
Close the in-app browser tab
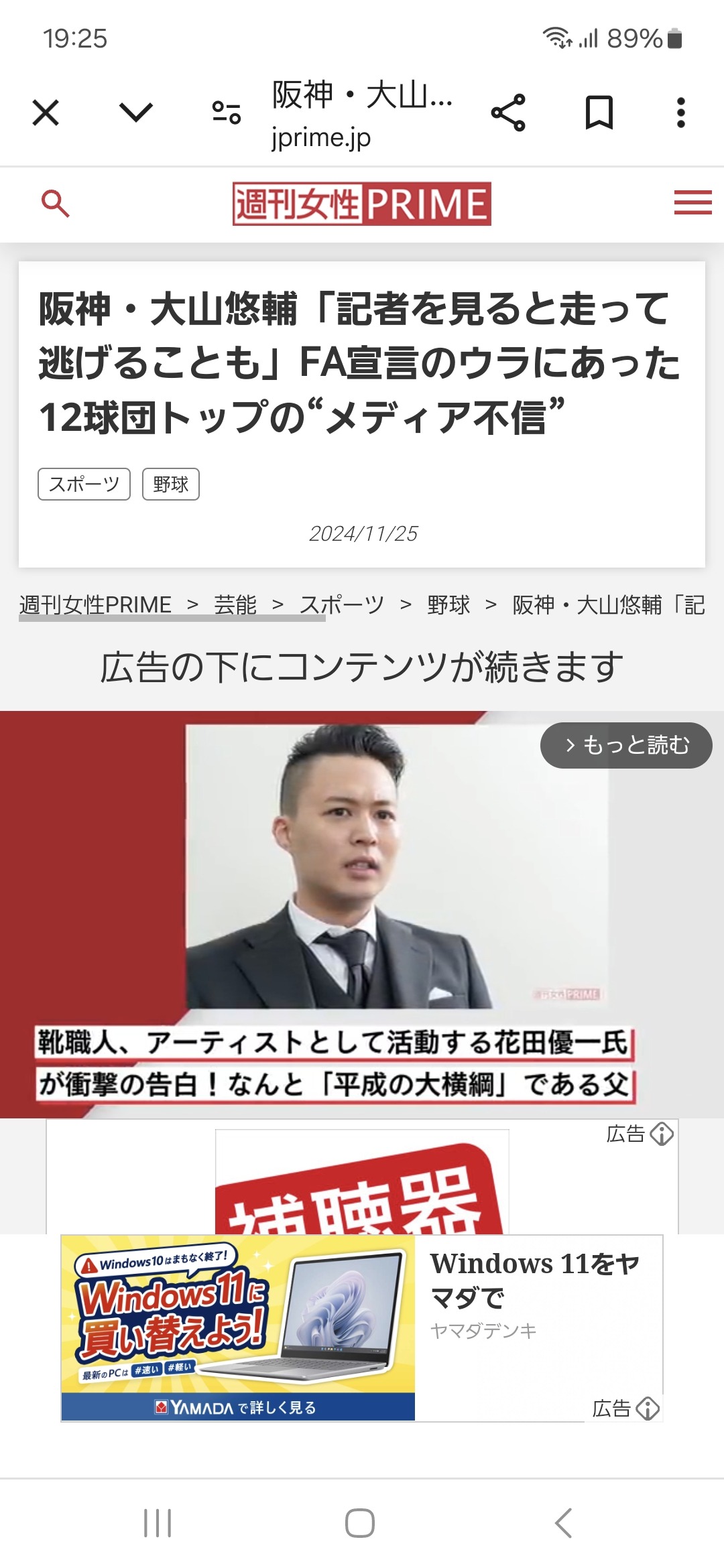[x=46, y=112]
